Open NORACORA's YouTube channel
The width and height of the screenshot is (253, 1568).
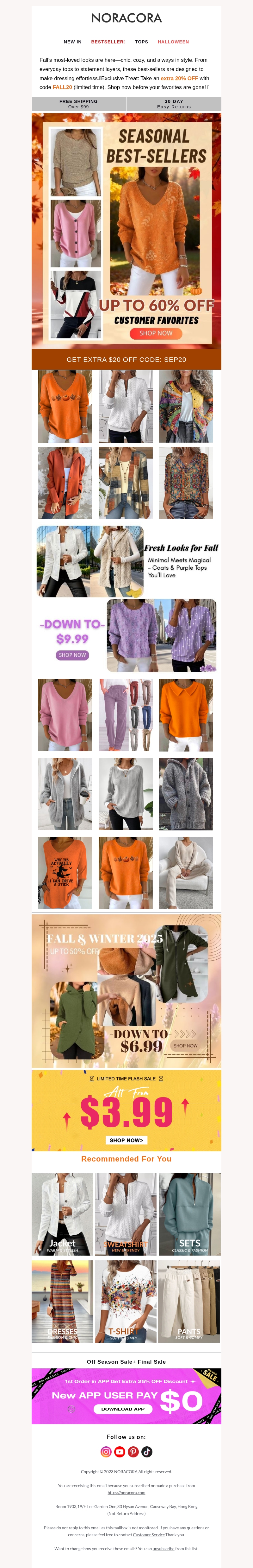point(120,1452)
